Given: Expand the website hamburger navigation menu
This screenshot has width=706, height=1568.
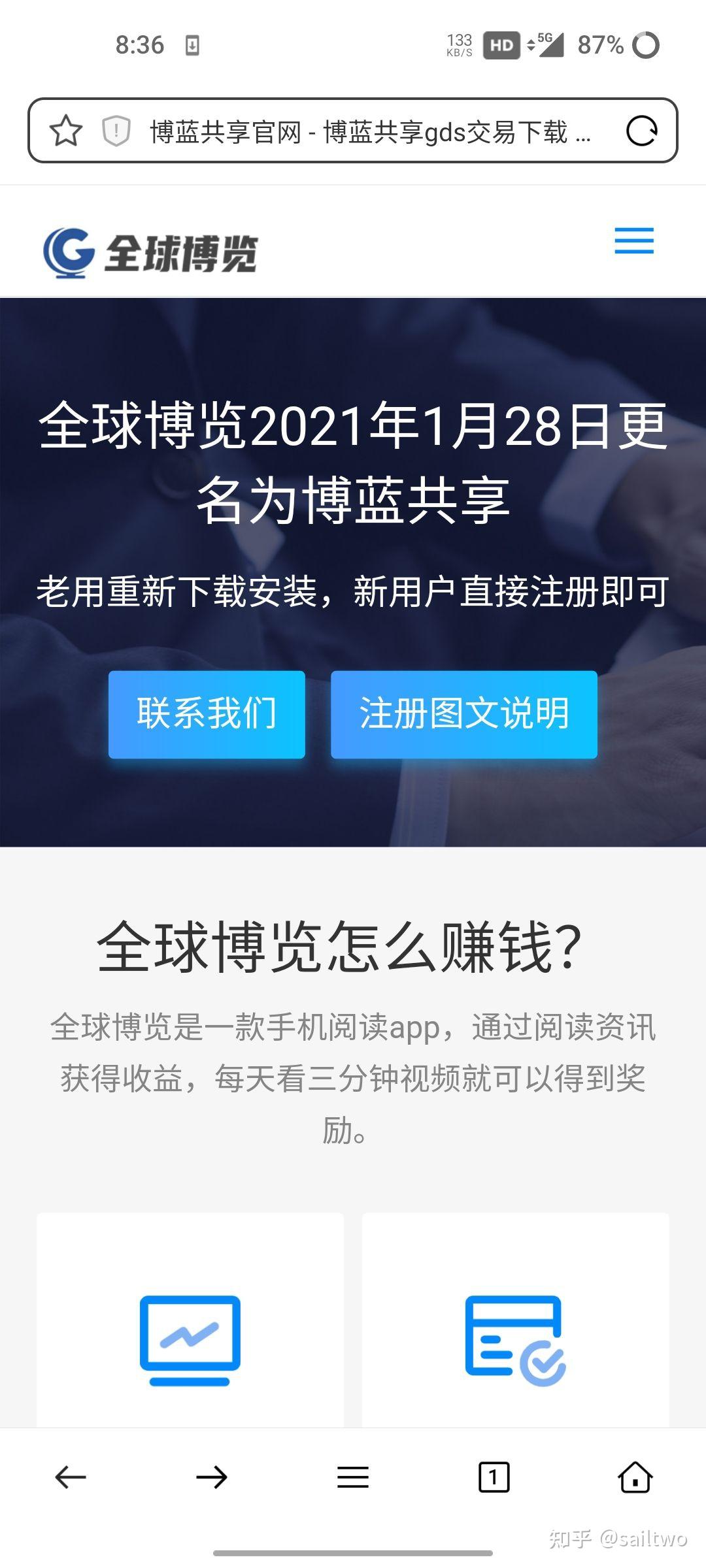Looking at the screenshot, I should coord(633,242).
